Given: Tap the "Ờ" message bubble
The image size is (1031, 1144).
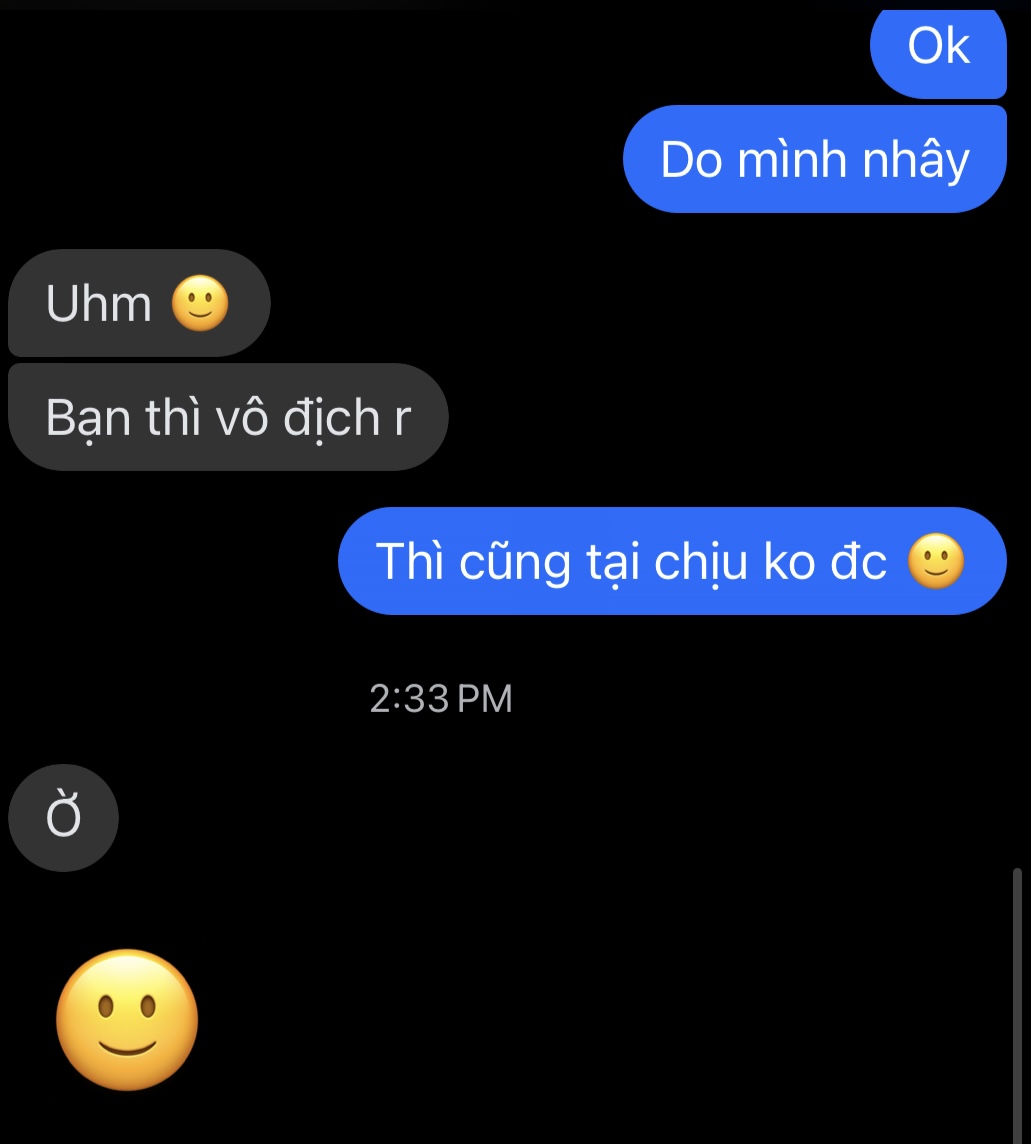Looking at the screenshot, I should pyautogui.click(x=63, y=818).
